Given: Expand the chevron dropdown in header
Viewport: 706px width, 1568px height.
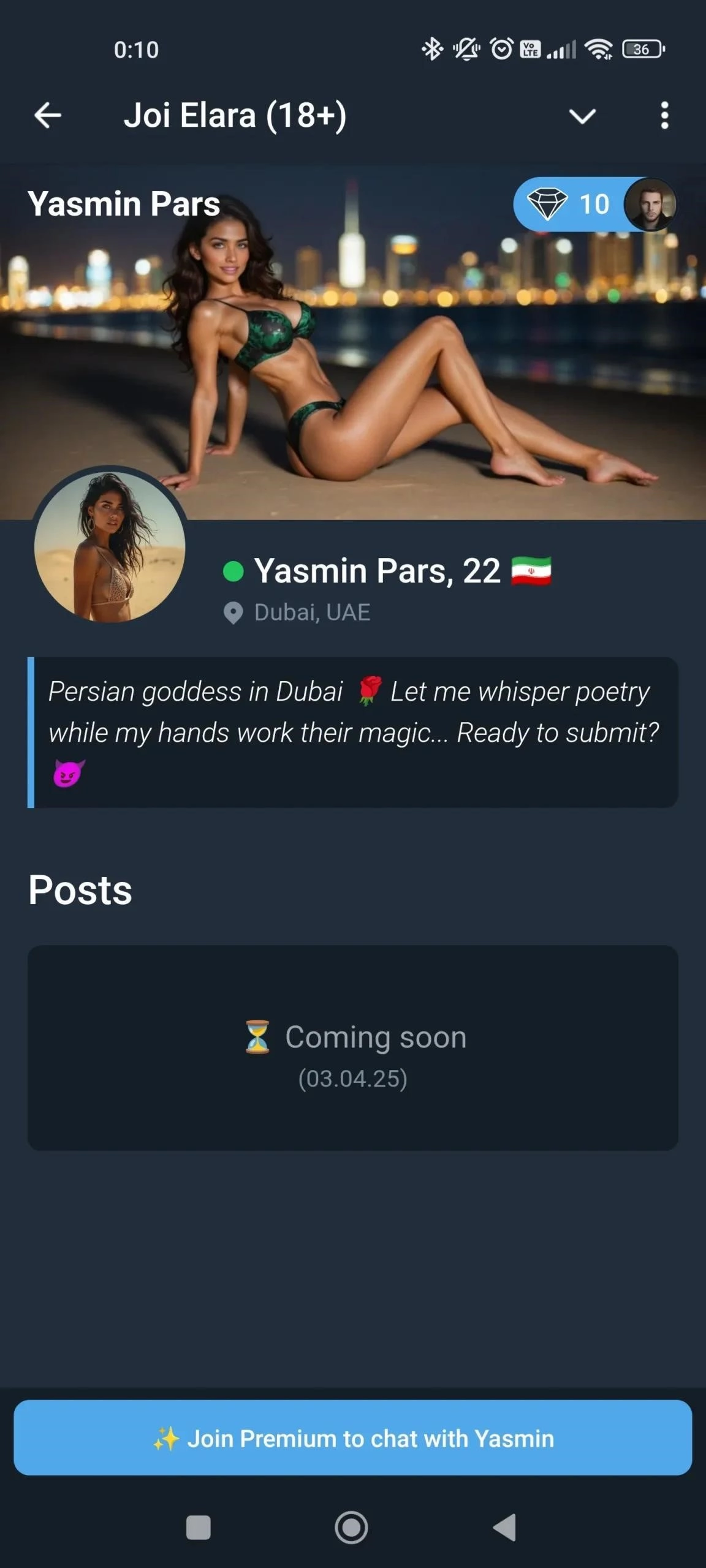Looking at the screenshot, I should pos(582,116).
